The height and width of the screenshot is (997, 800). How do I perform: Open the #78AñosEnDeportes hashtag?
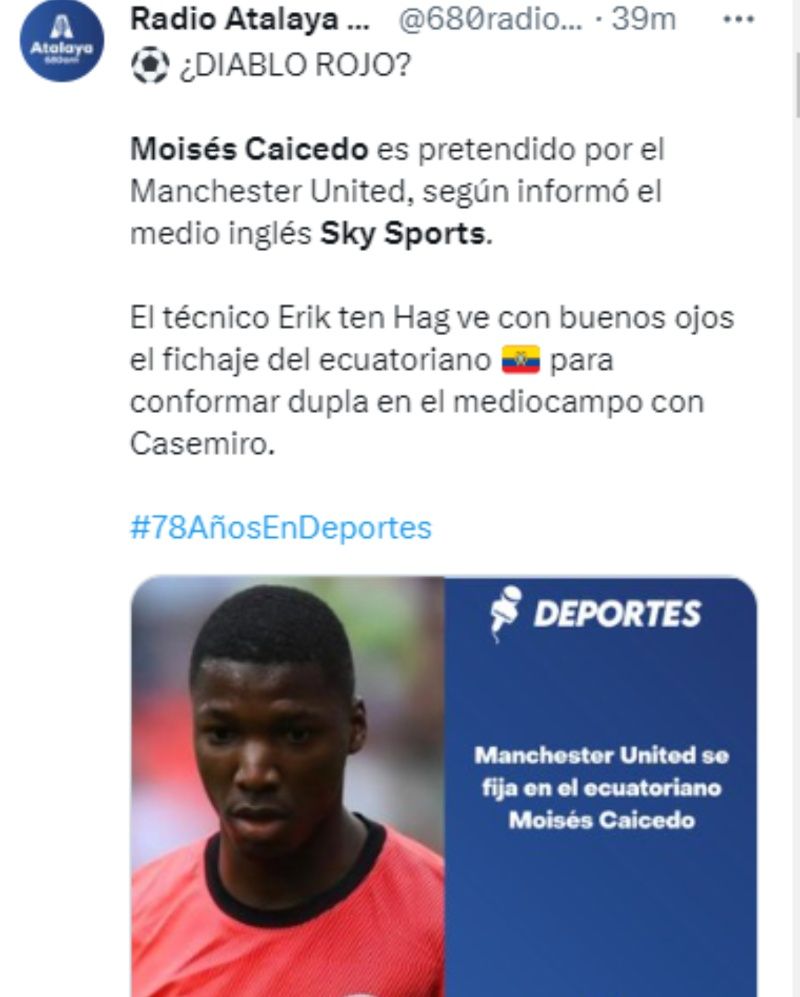[x=281, y=527]
